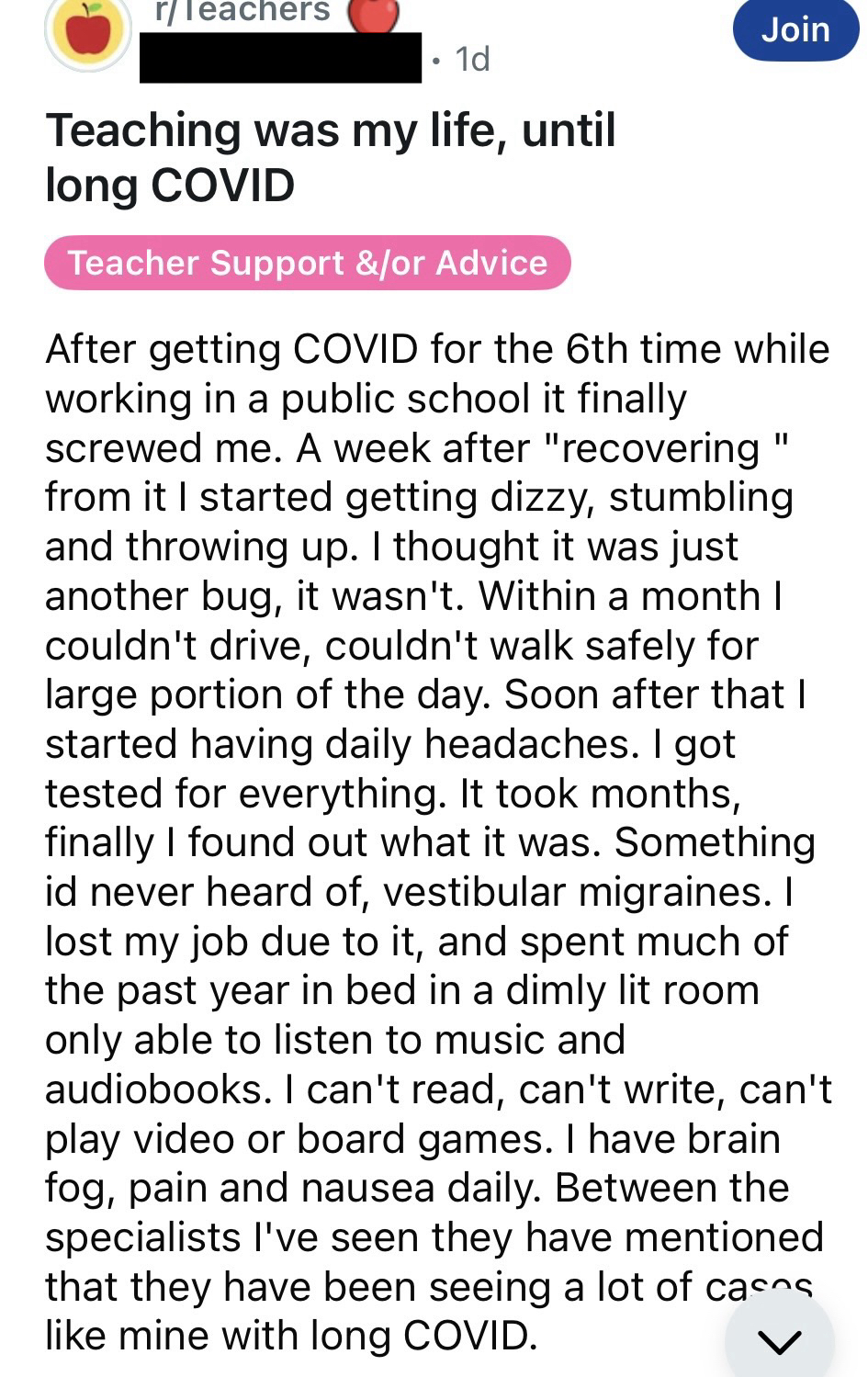Open the r/Teachers subreddit avatar

point(88,33)
